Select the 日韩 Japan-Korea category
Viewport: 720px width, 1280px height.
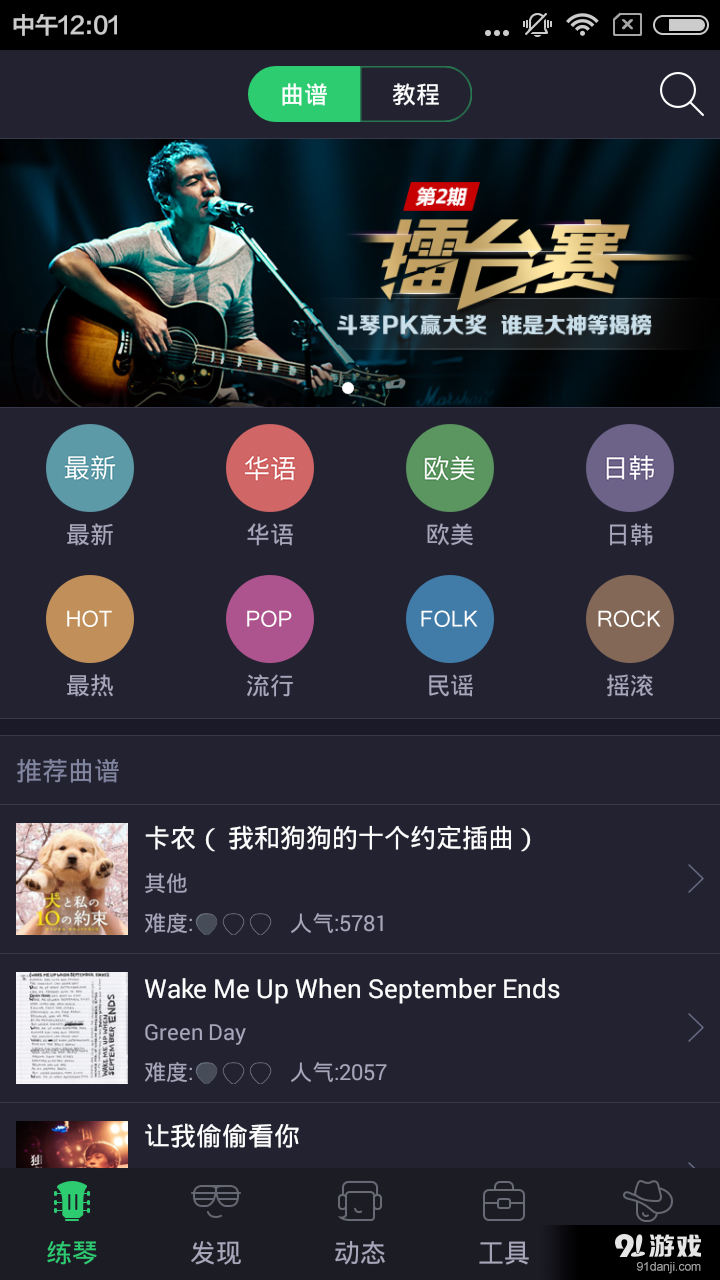629,467
